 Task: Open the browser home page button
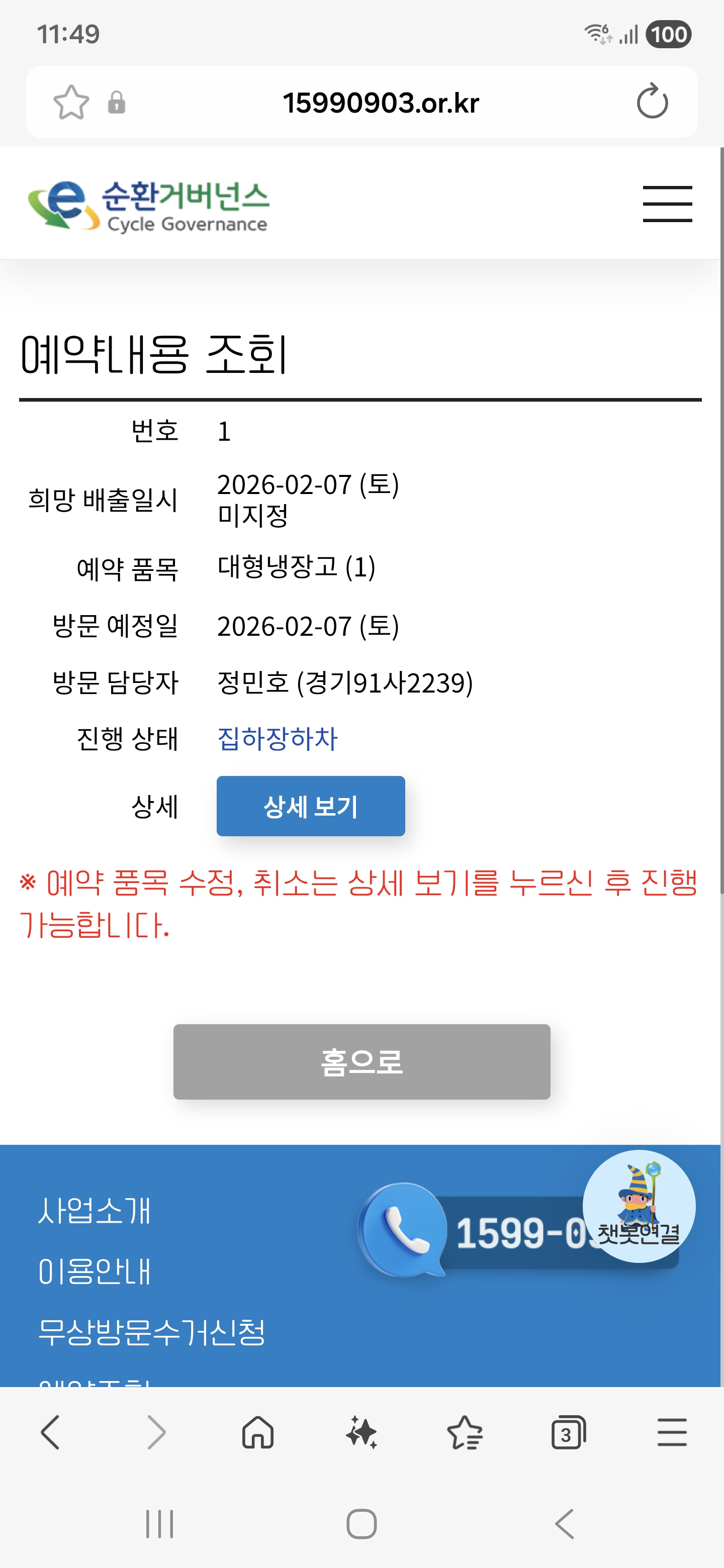258,1432
